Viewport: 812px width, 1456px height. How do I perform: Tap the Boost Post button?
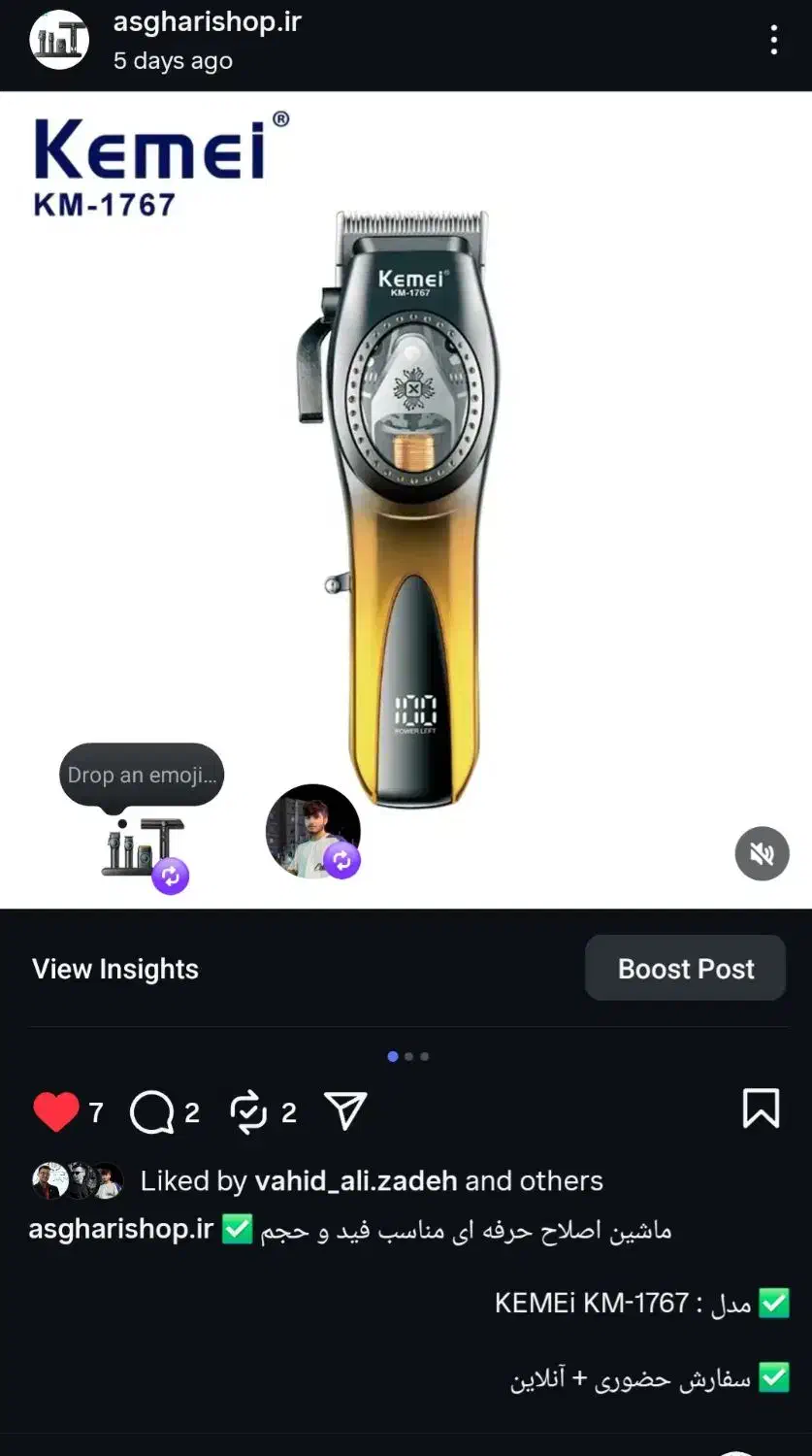coord(685,969)
